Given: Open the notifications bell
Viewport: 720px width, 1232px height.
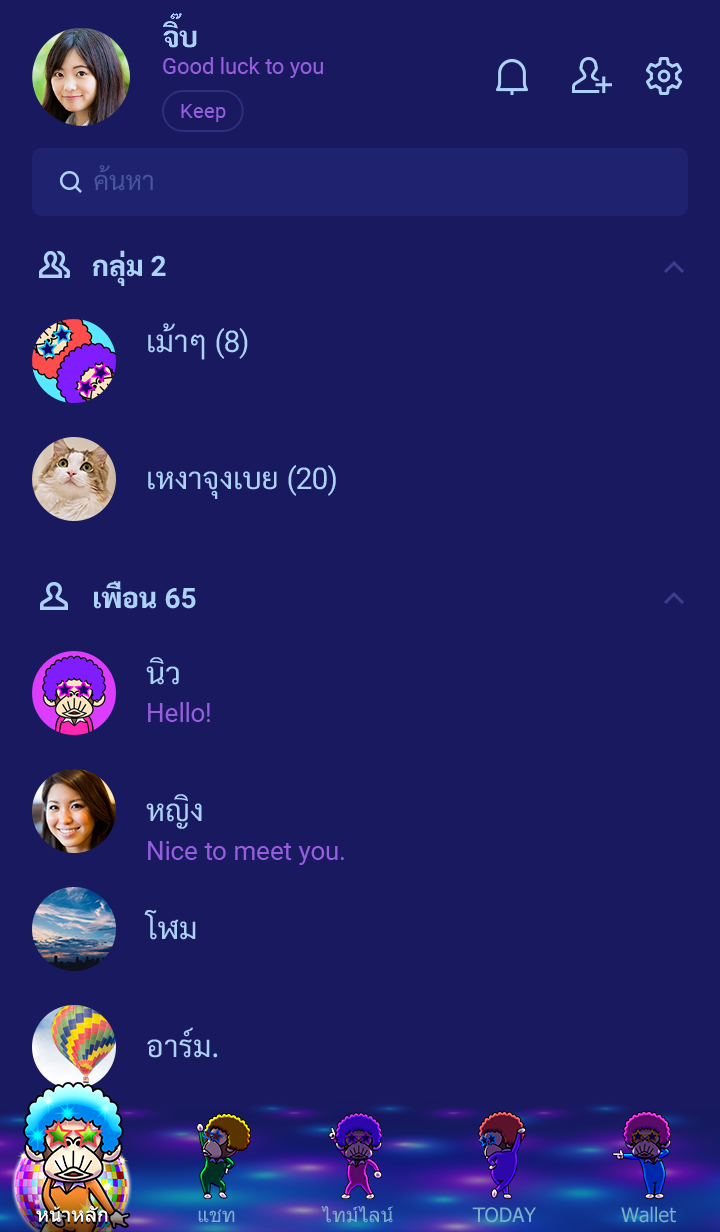Looking at the screenshot, I should point(512,77).
